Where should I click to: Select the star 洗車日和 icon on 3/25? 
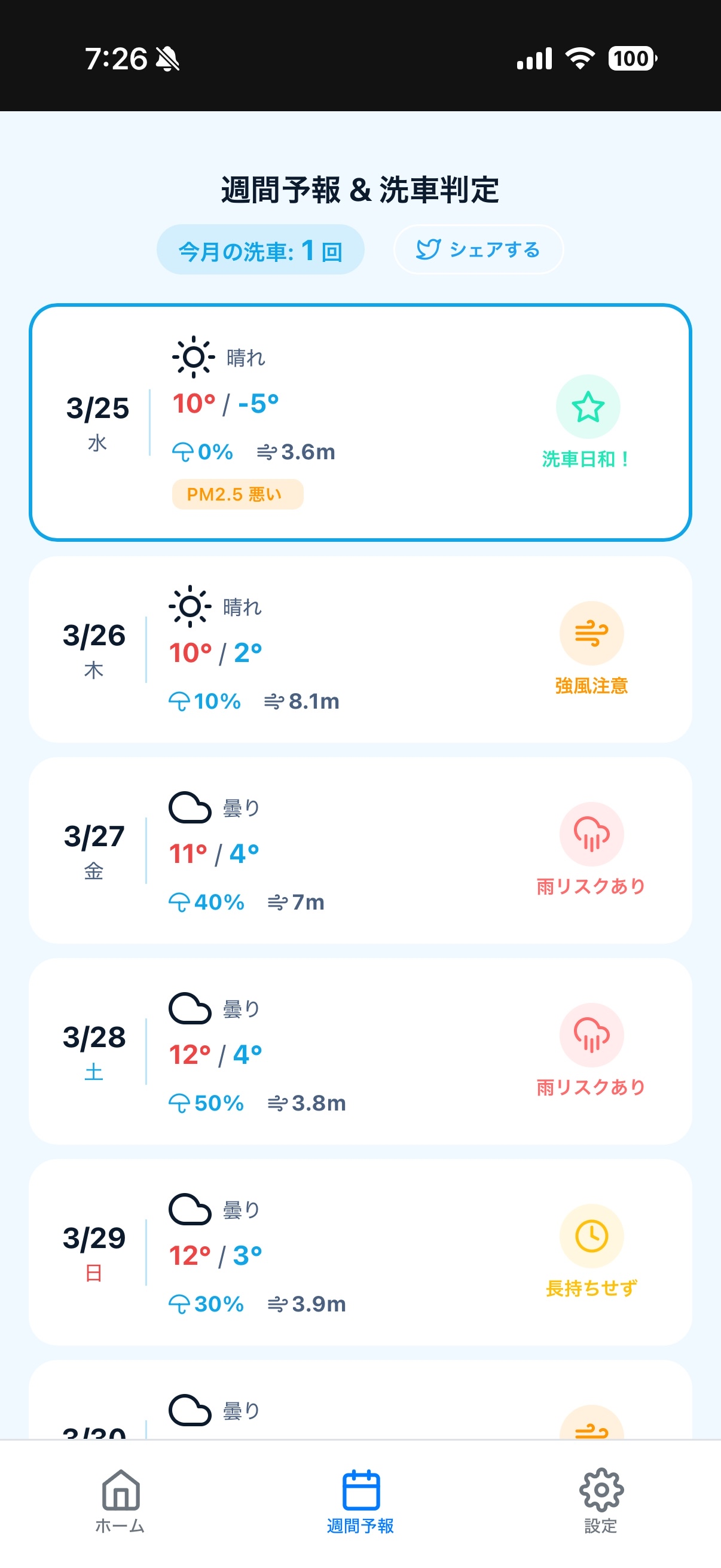click(x=588, y=406)
